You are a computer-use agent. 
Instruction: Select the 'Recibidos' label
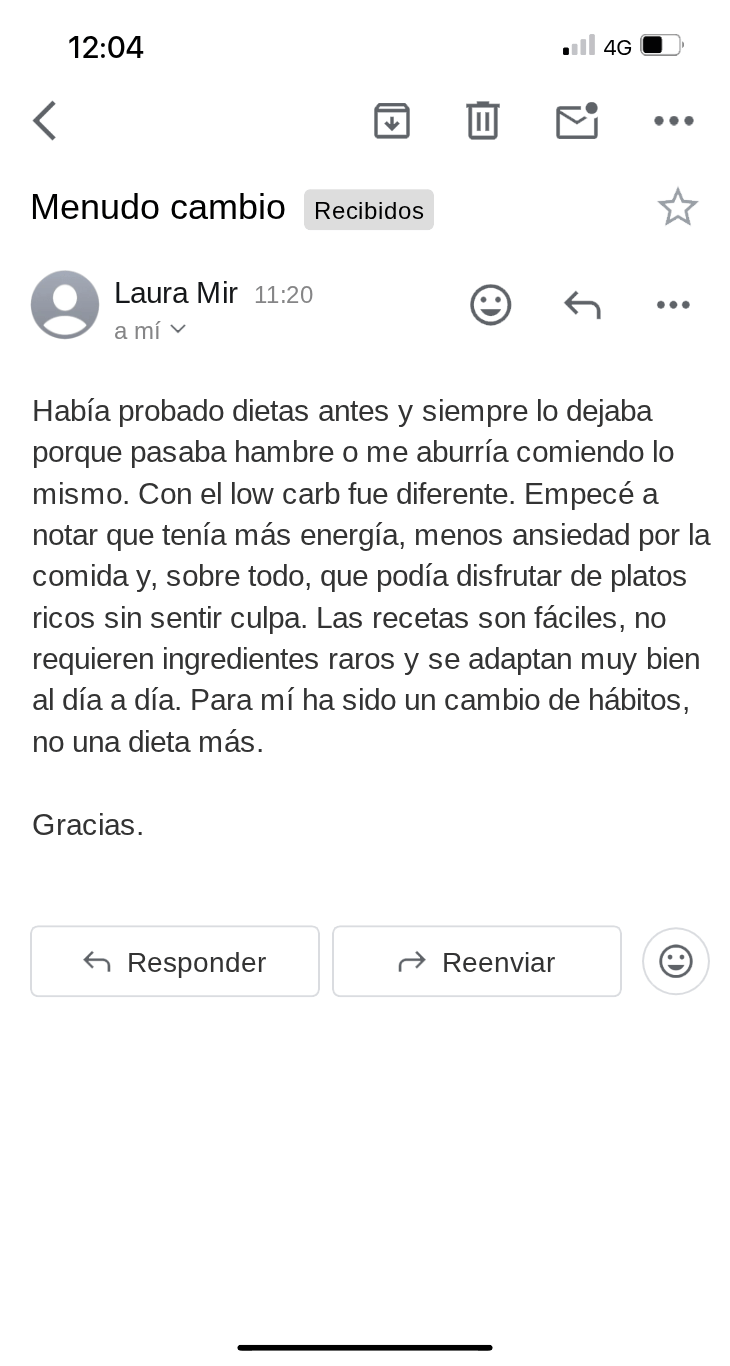[368, 210]
